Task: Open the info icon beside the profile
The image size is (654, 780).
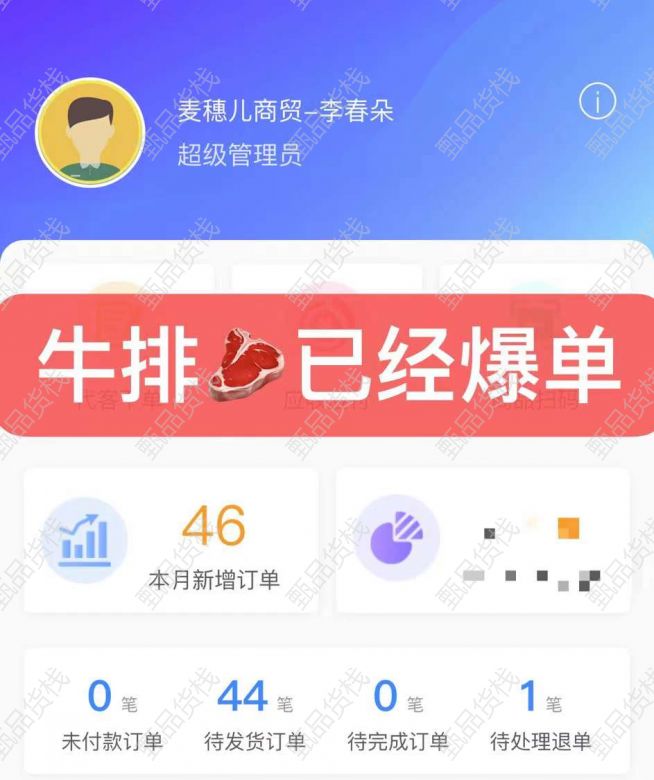Action: pos(597,103)
